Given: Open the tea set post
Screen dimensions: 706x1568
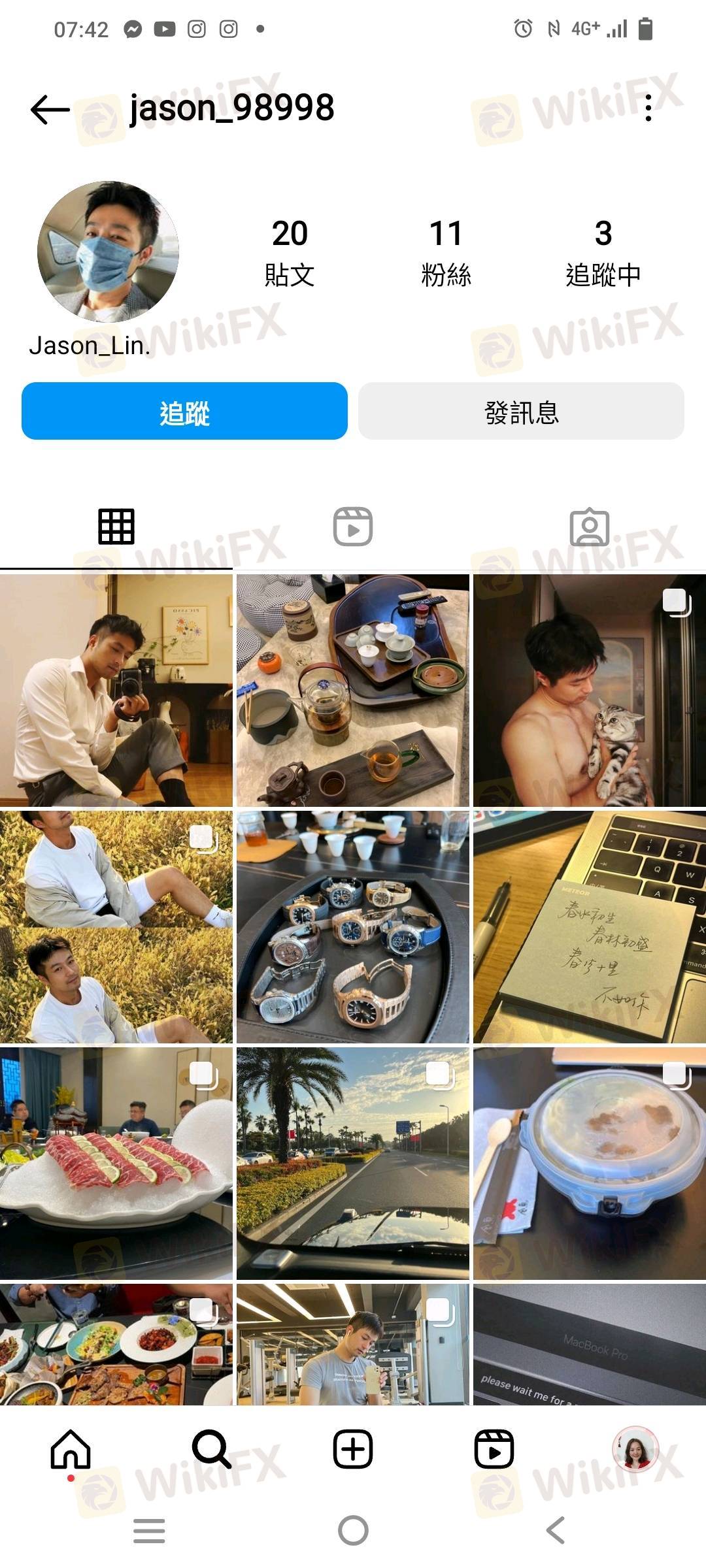Looking at the screenshot, I should pos(353,690).
